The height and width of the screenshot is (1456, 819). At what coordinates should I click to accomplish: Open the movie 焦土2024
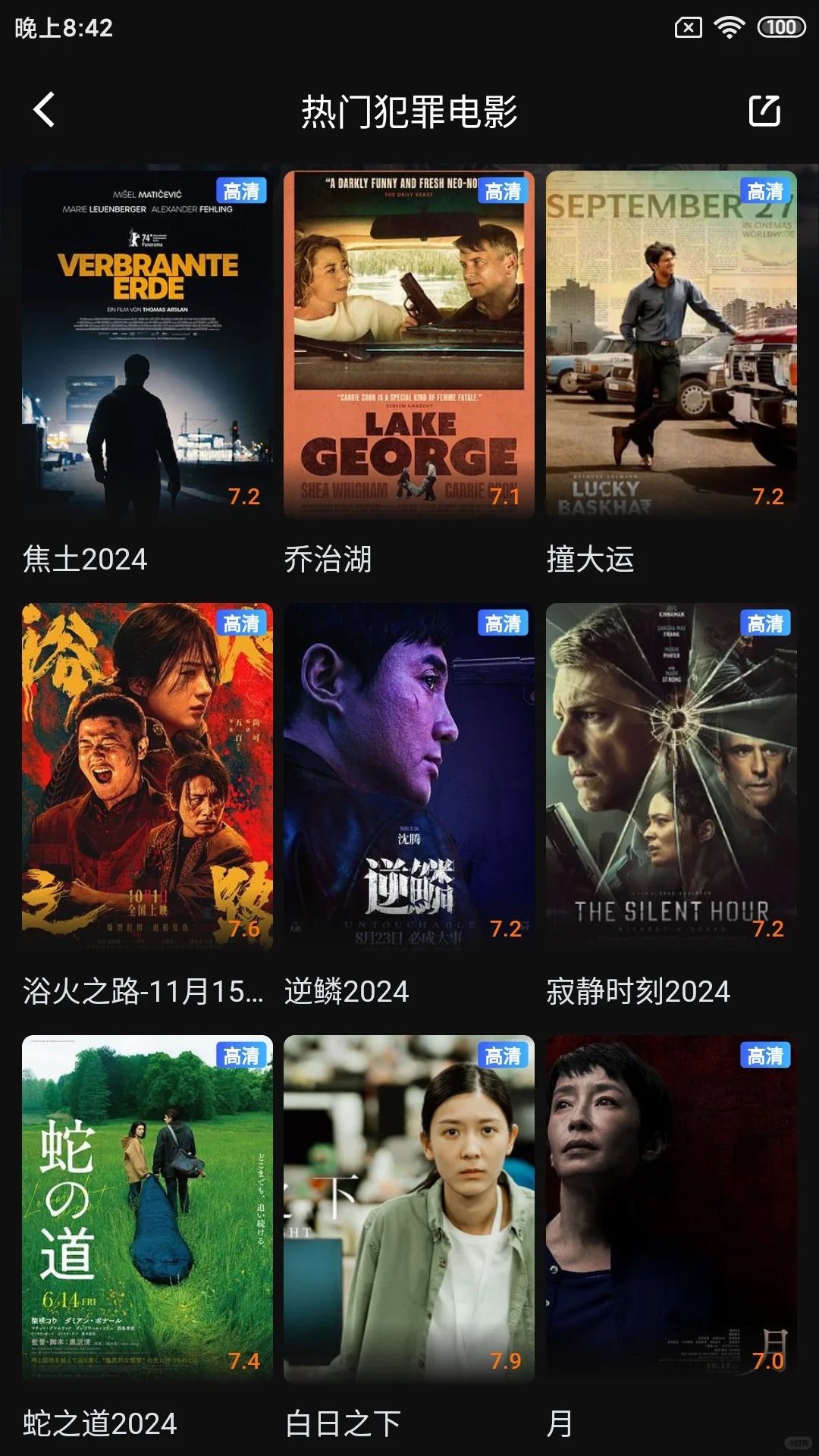pyautogui.click(x=147, y=345)
